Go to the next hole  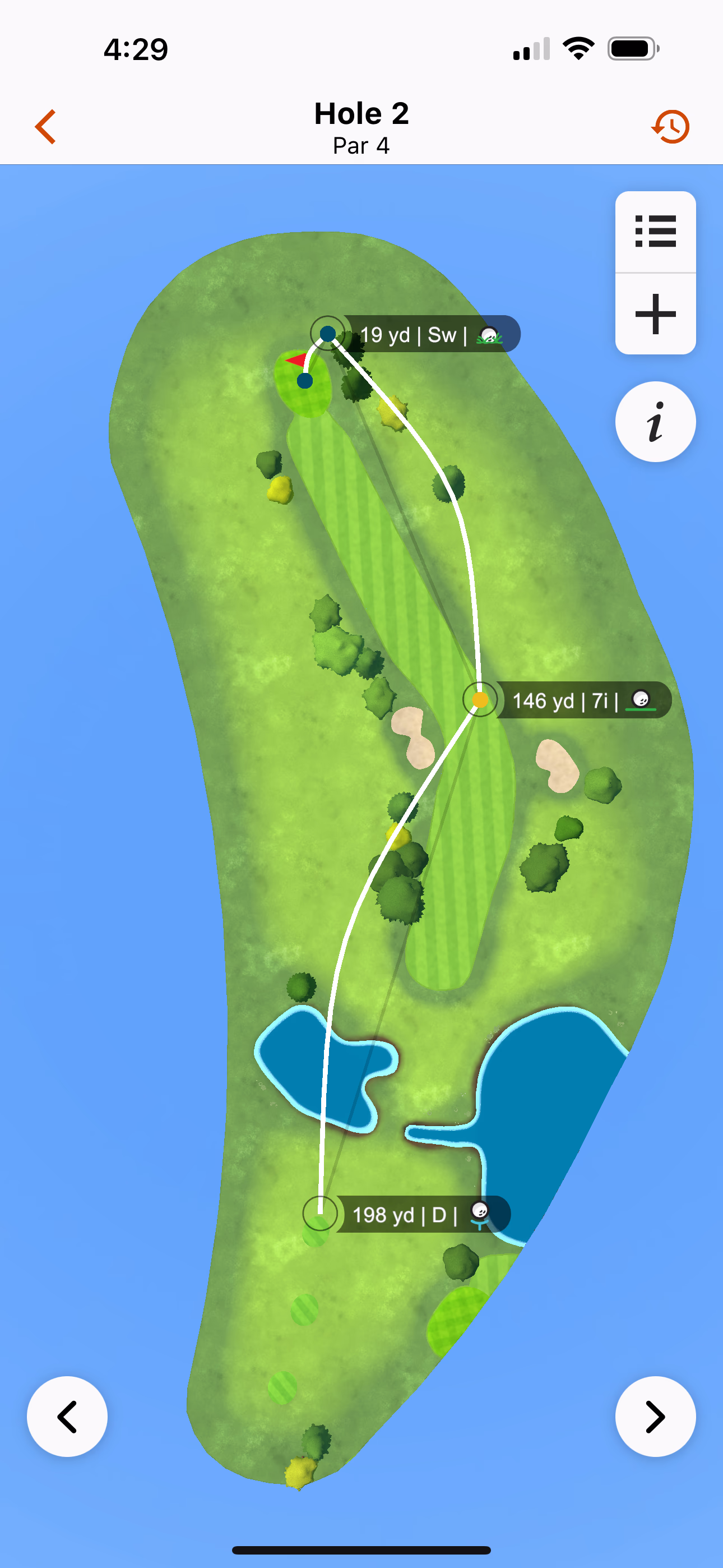(655, 1417)
